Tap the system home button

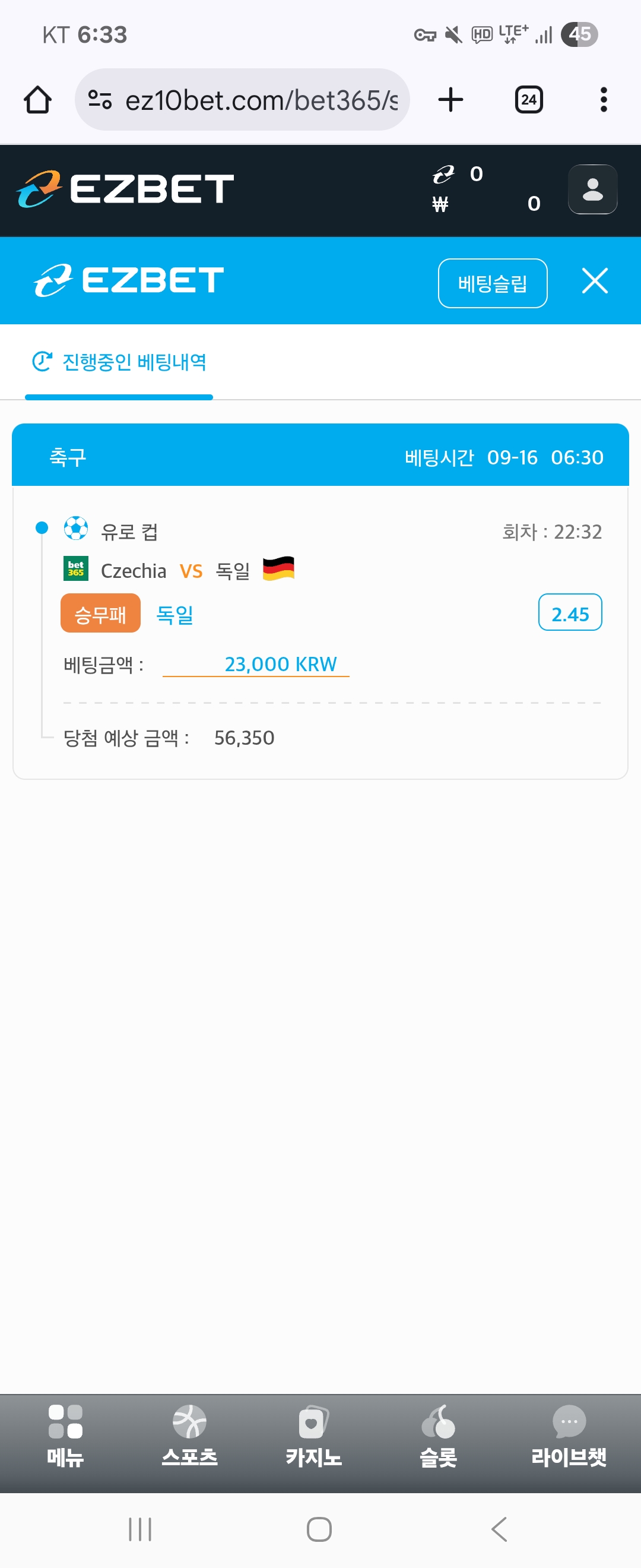click(x=319, y=1528)
